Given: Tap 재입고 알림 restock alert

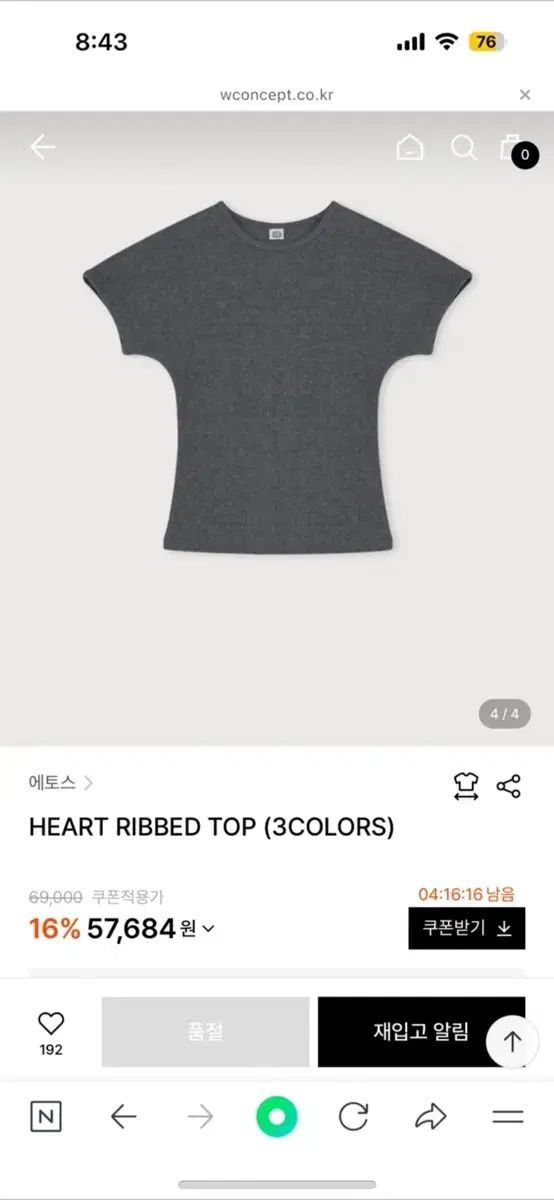Looking at the screenshot, I should [x=421, y=1032].
